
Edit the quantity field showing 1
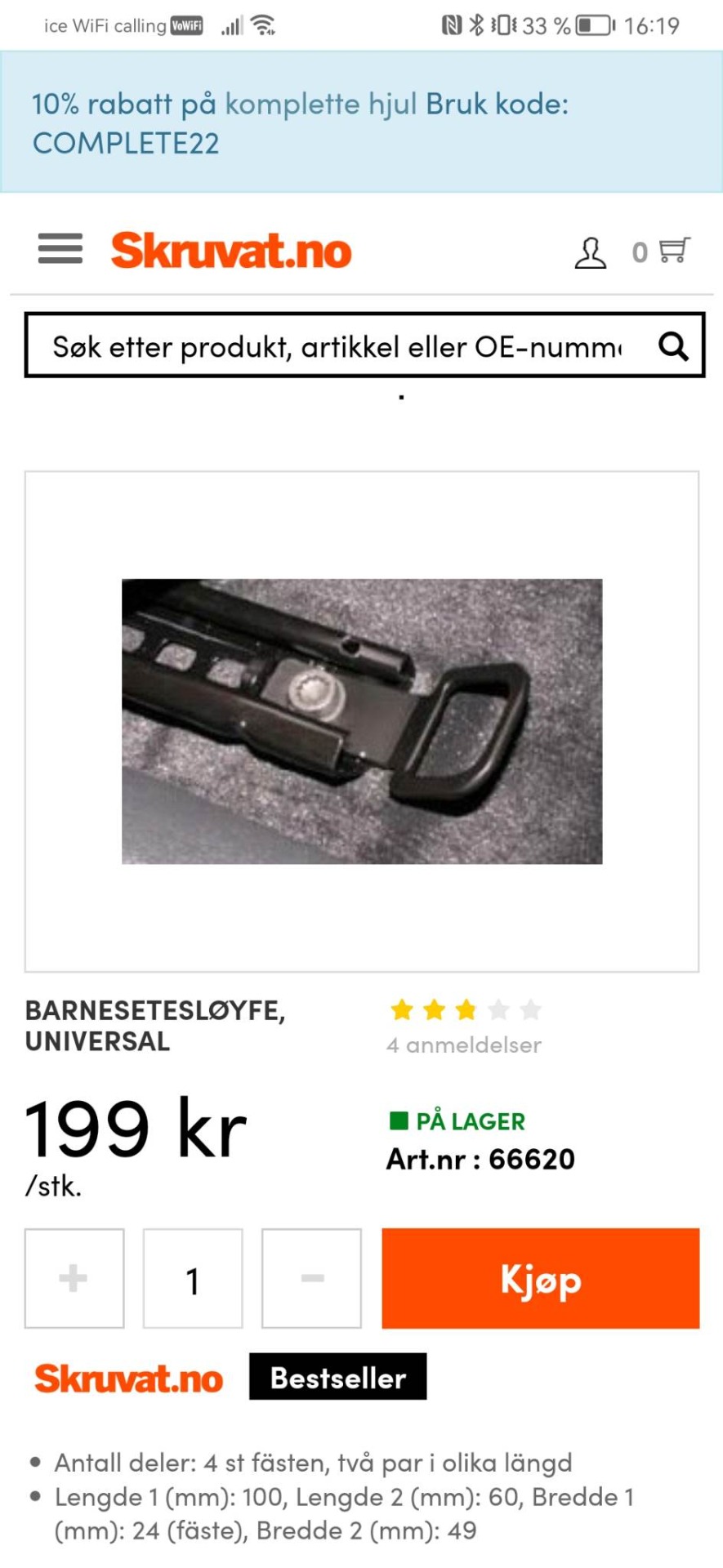point(193,1280)
